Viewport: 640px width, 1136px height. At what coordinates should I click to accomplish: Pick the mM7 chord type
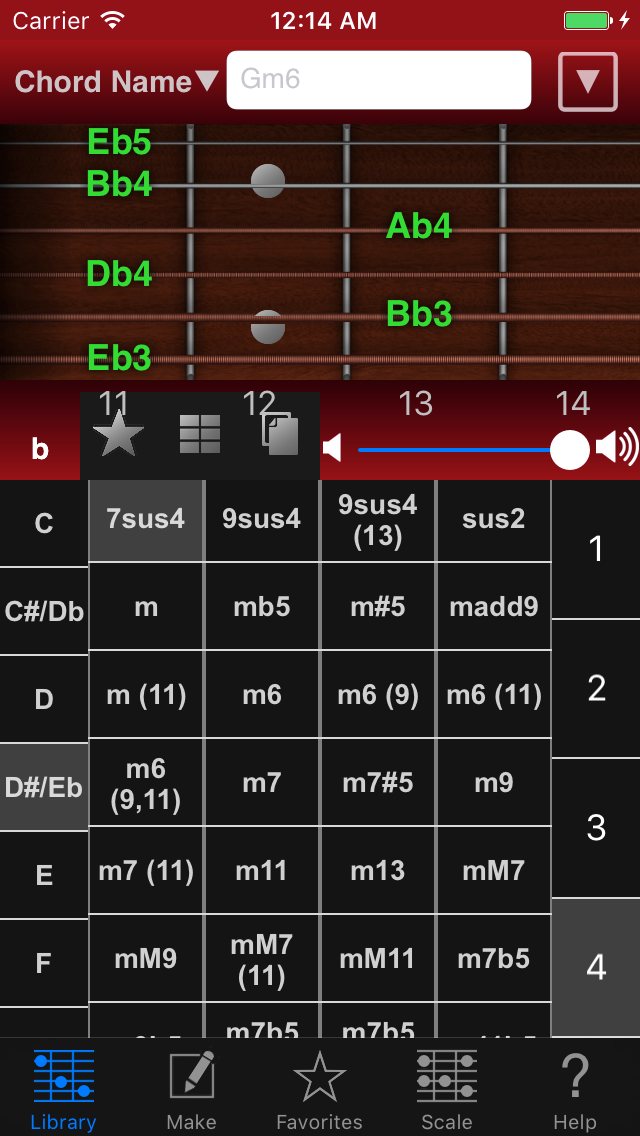pyautogui.click(x=494, y=871)
